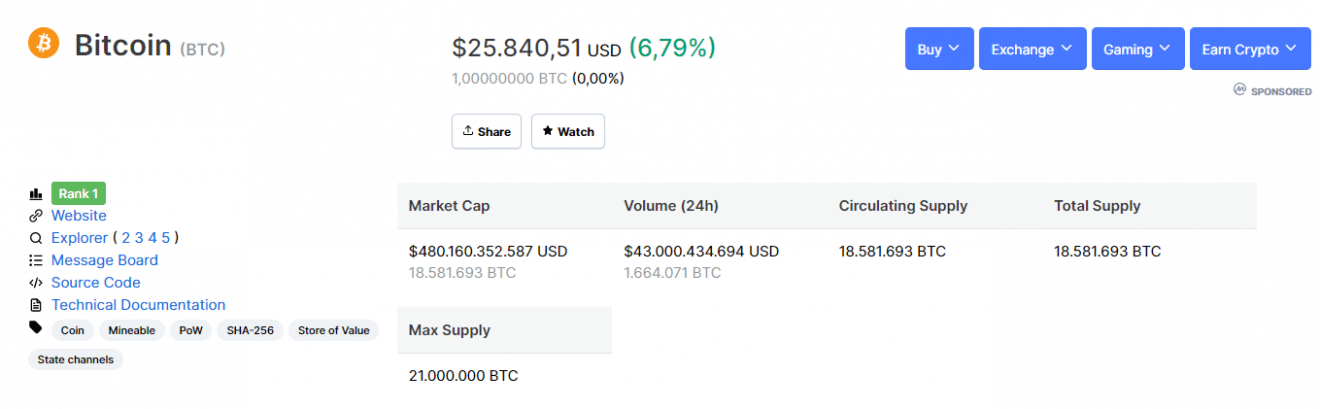This screenshot has height=409, width=1320.
Task: Add Bitcoin to the watchlist
Action: [567, 131]
